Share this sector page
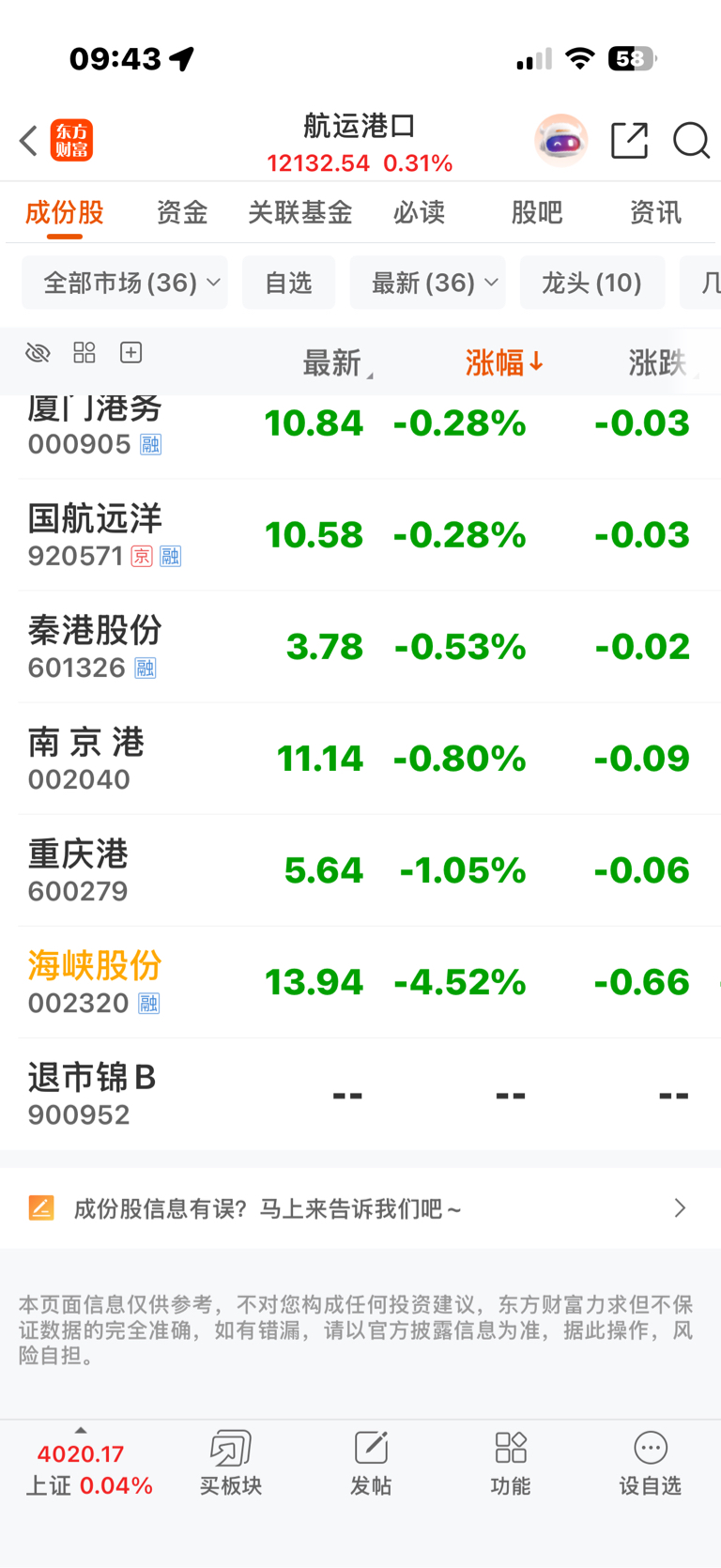This screenshot has width=721, height=1568. pyautogui.click(x=629, y=141)
